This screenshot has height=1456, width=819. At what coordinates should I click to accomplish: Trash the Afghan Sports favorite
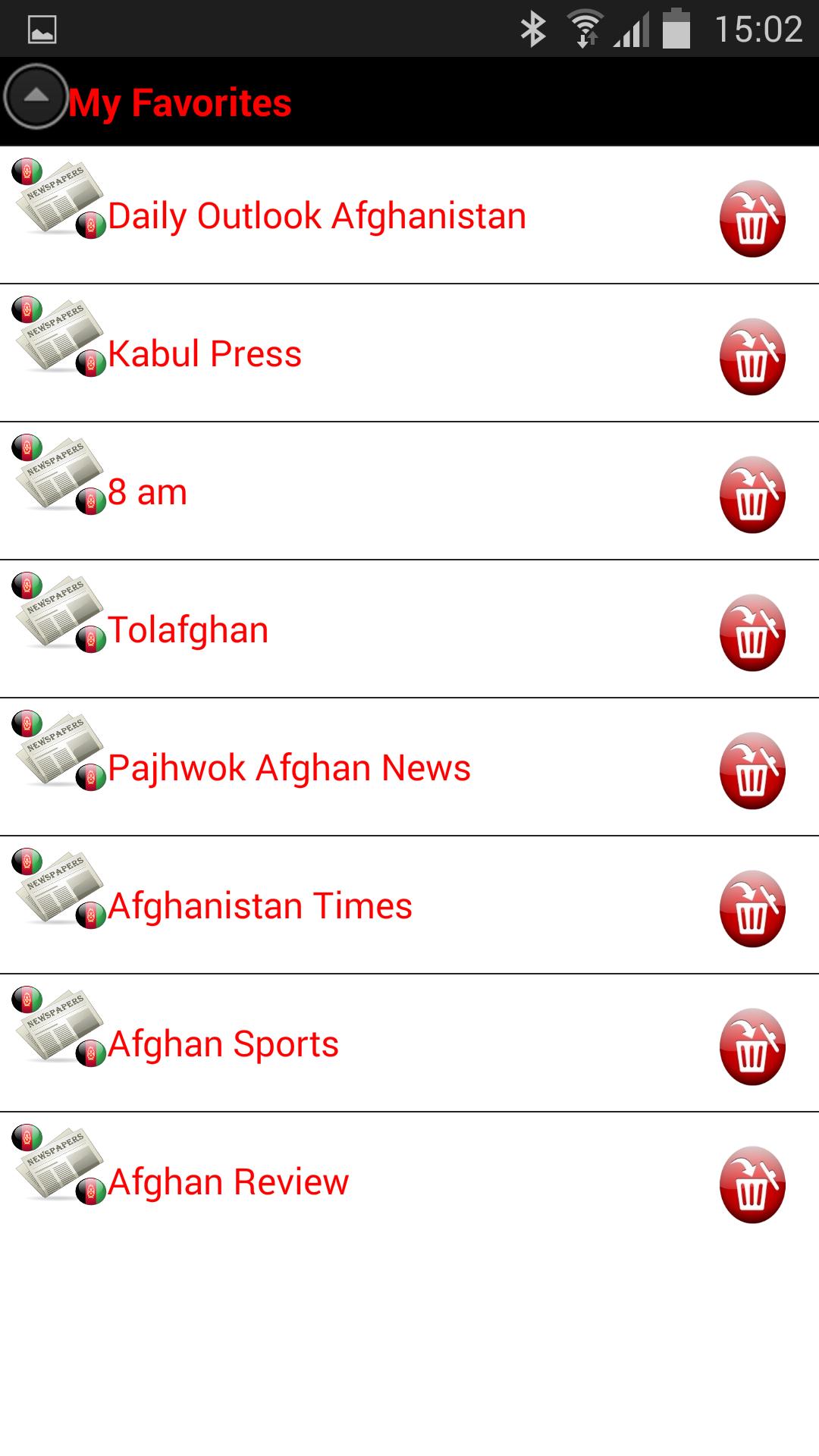[x=752, y=1043]
